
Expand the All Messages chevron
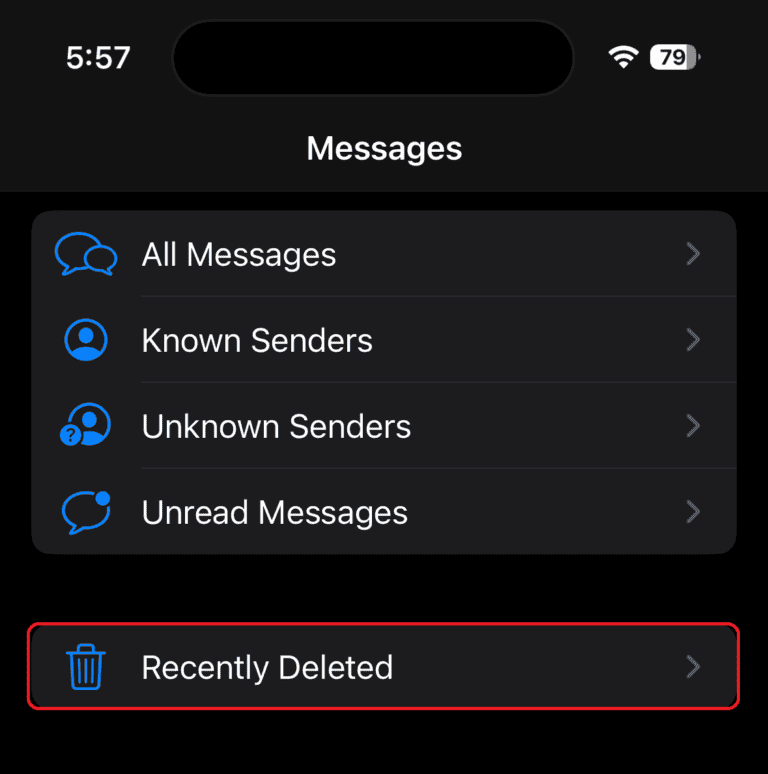coord(693,254)
